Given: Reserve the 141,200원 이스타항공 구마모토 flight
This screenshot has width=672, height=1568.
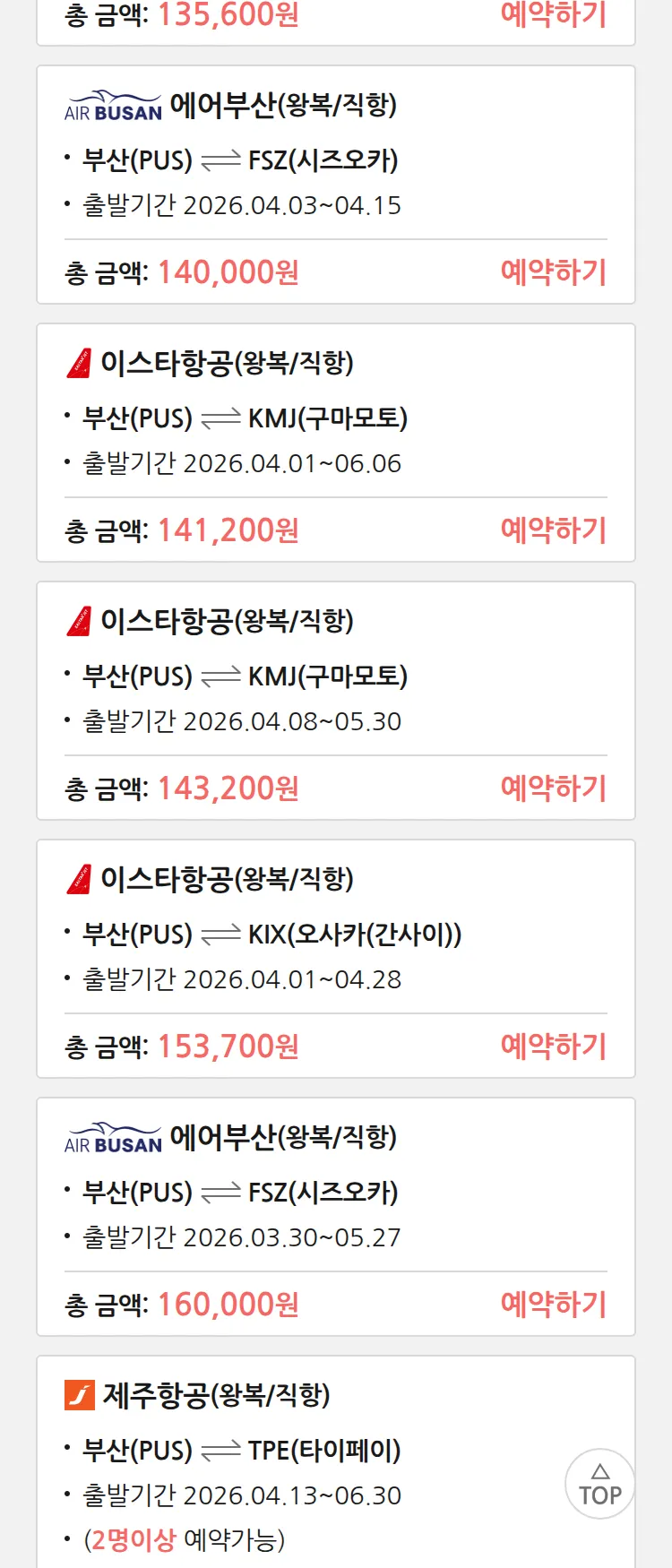Looking at the screenshot, I should (553, 530).
